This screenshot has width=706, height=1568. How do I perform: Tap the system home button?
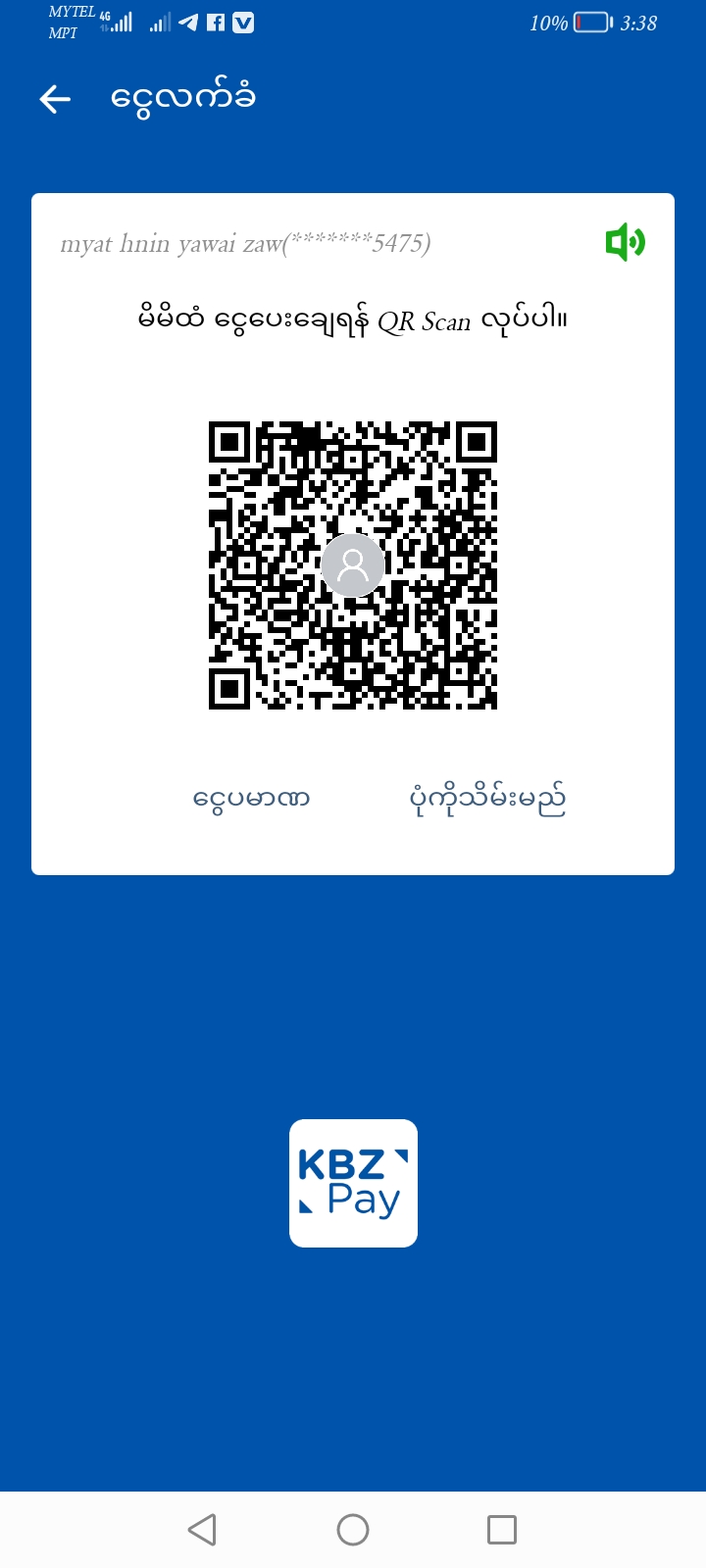pyautogui.click(x=353, y=1530)
